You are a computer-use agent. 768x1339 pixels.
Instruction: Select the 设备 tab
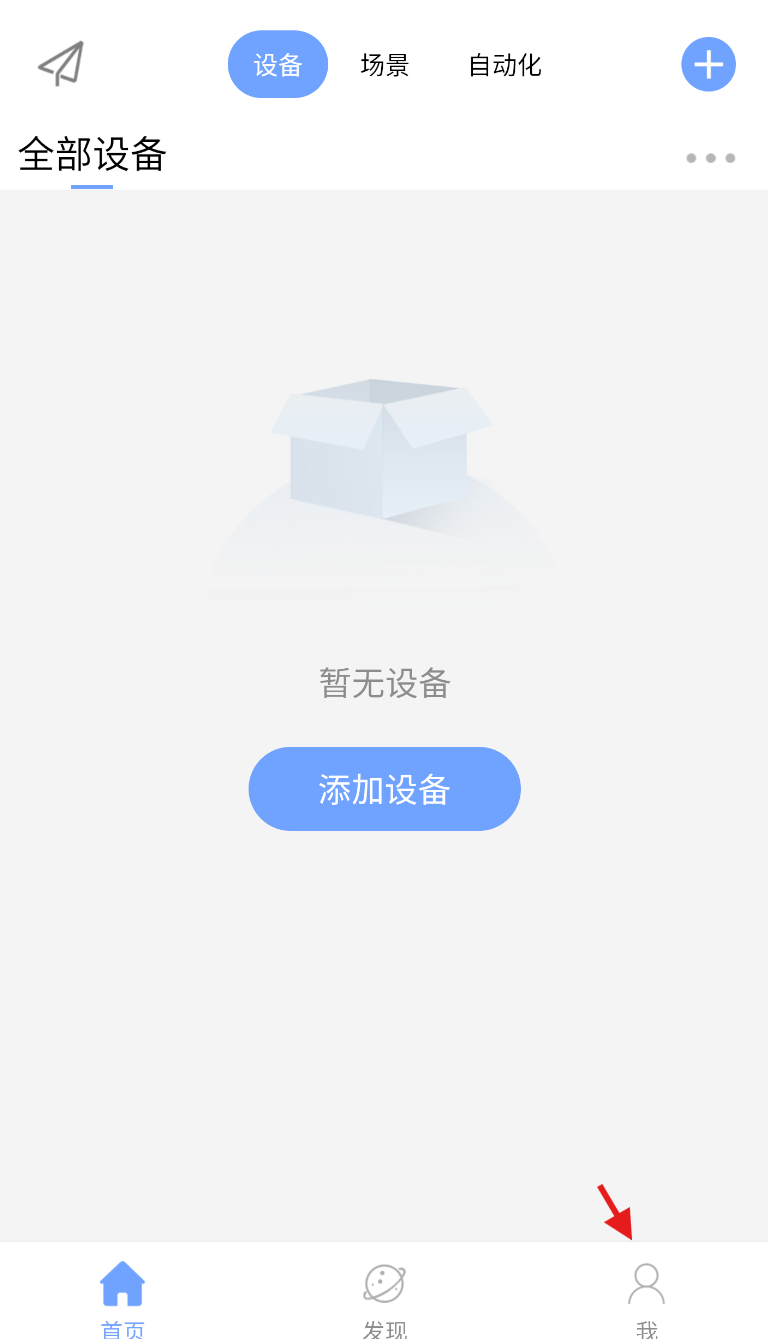[x=278, y=64]
